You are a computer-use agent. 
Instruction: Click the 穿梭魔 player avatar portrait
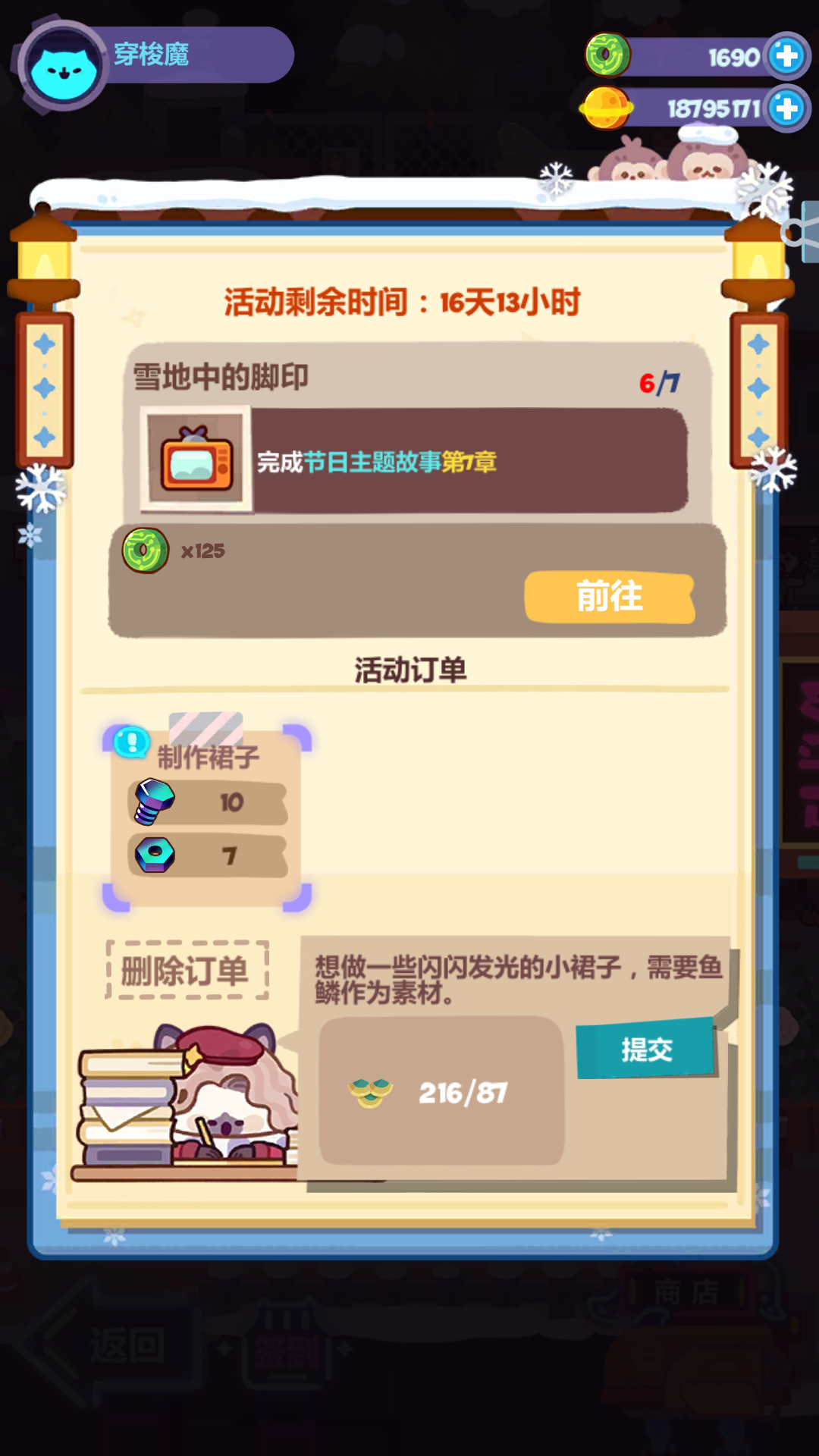click(x=61, y=61)
